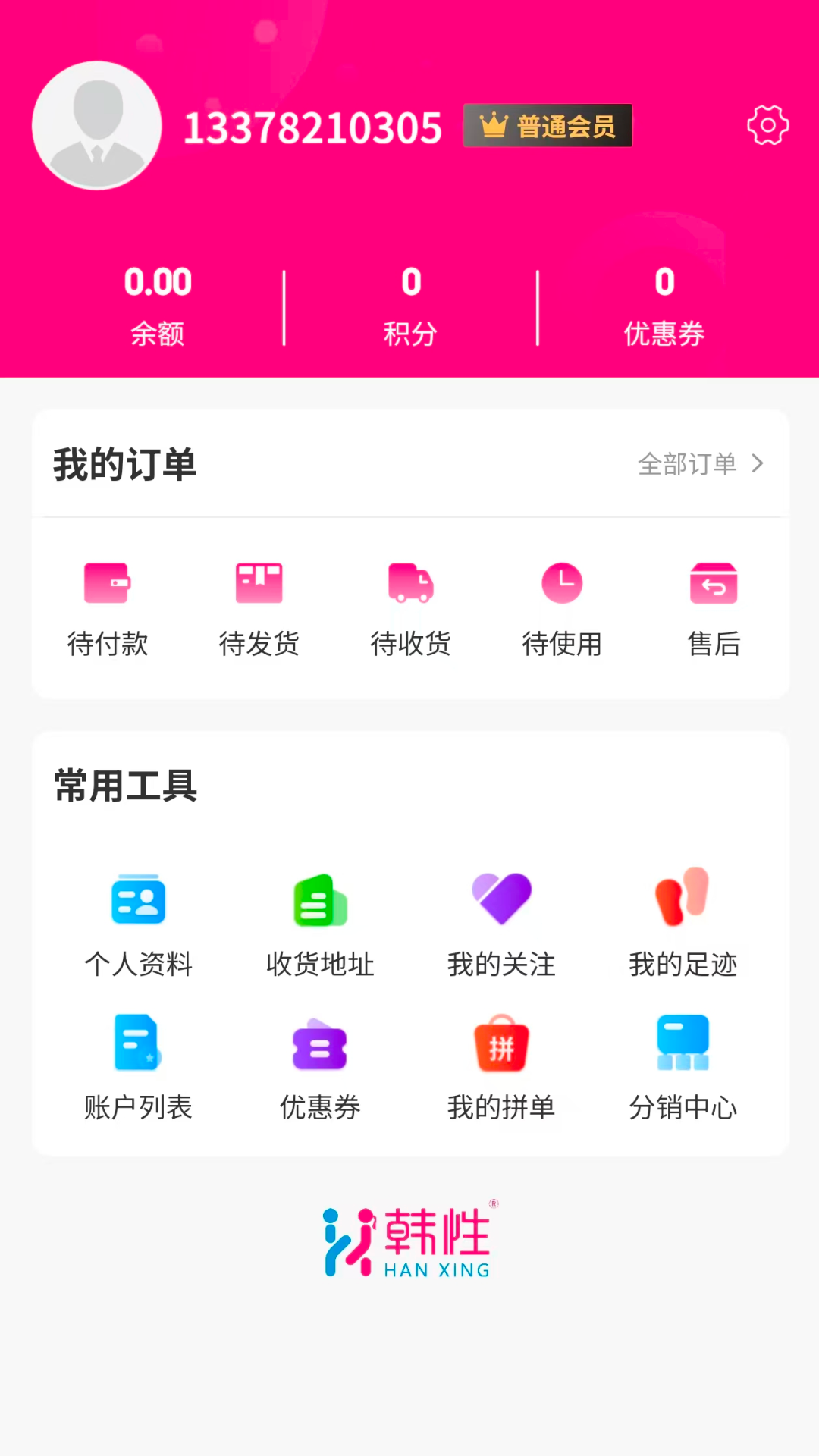The width and height of the screenshot is (819, 1456).
Task: View 待使用 orders
Action: tap(562, 608)
